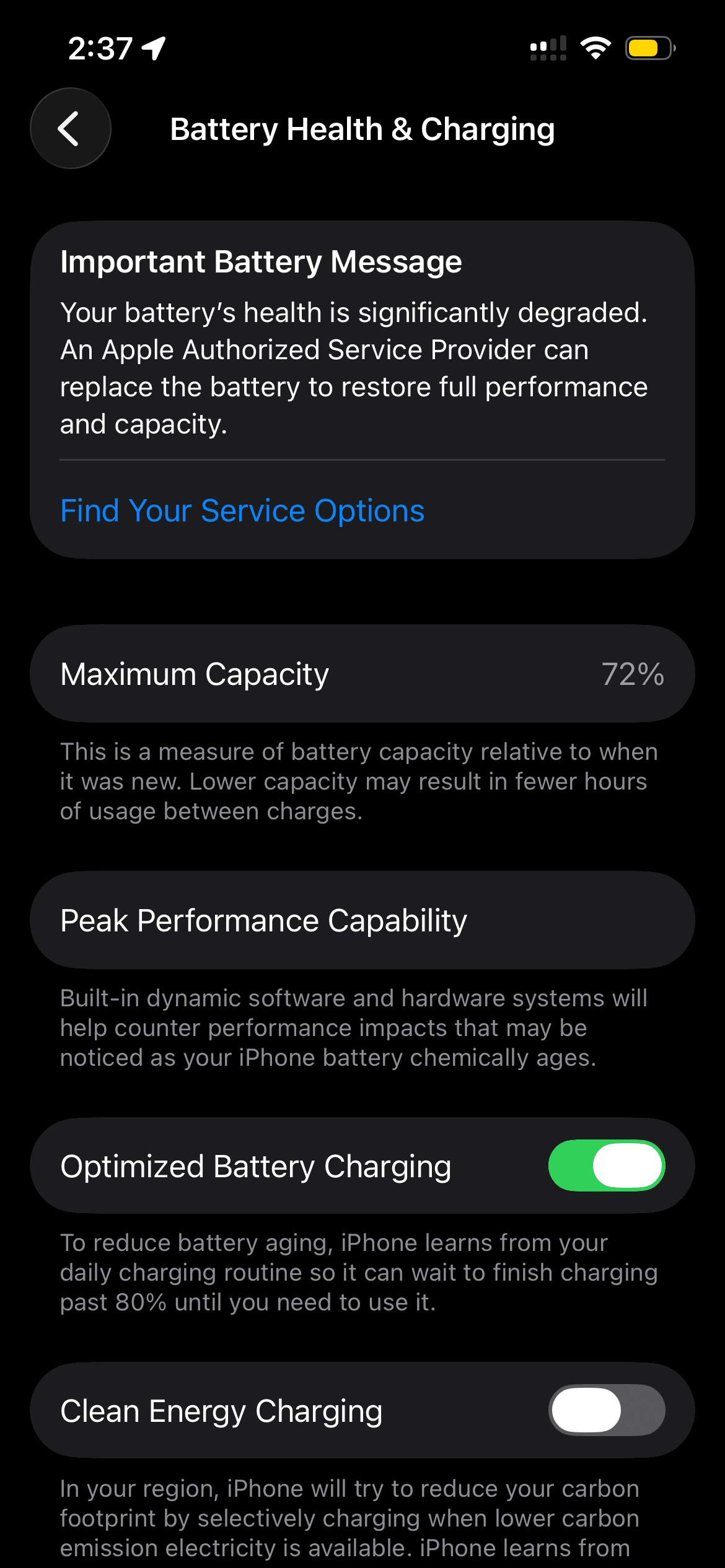Tap the back chevron to return to Battery settings

pos(70,128)
